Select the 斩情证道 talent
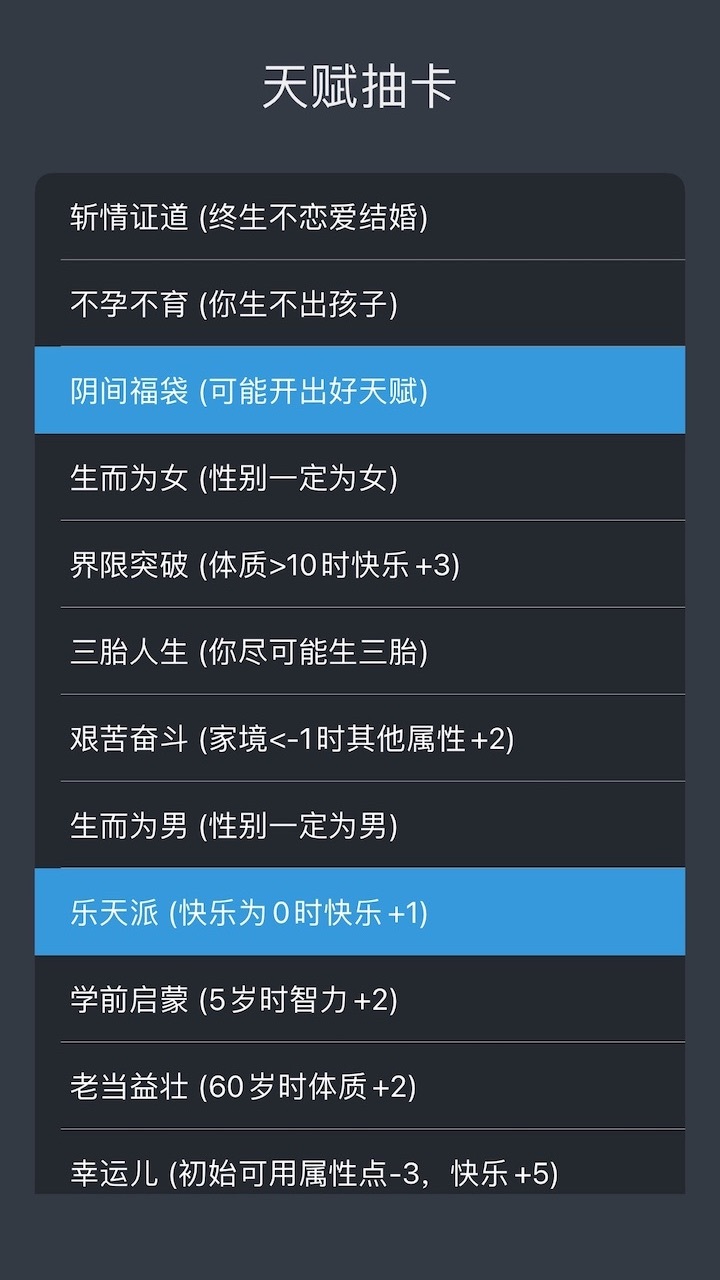The image size is (720, 1280). 360,217
